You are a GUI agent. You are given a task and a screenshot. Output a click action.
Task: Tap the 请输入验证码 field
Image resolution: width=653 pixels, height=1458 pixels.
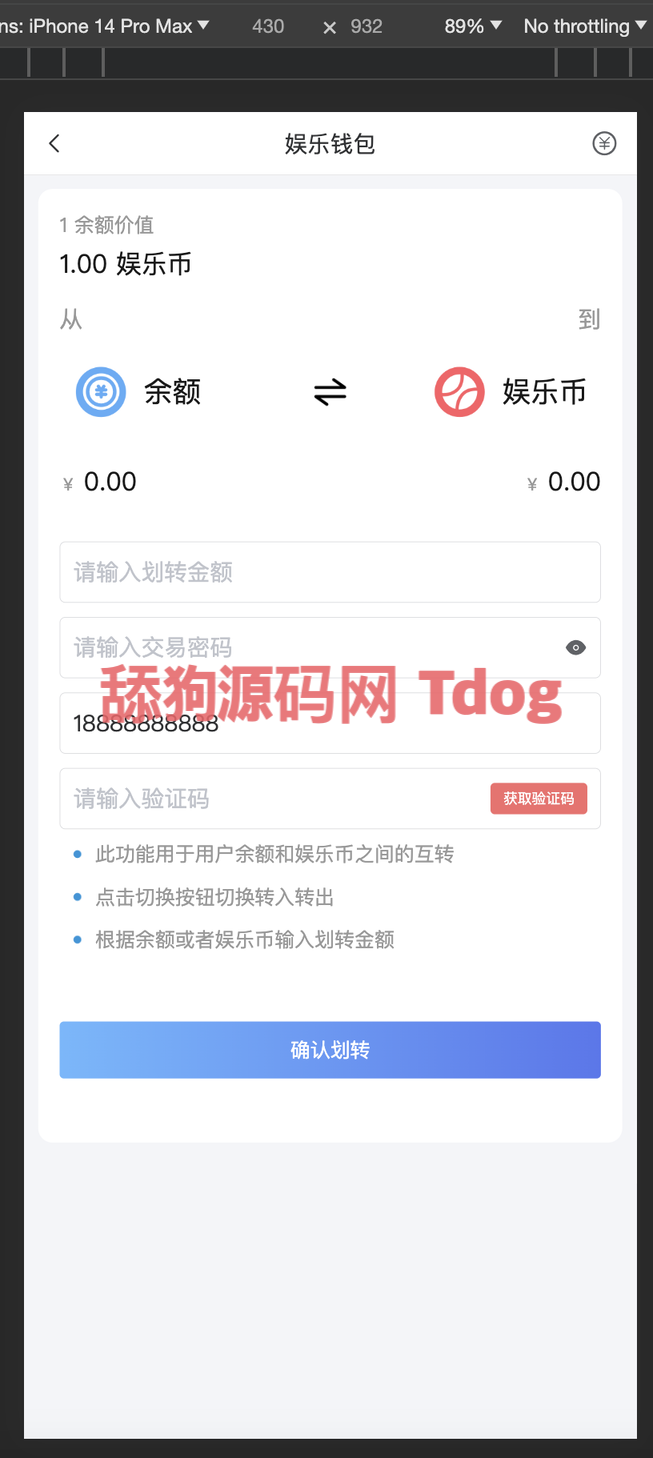(270, 799)
